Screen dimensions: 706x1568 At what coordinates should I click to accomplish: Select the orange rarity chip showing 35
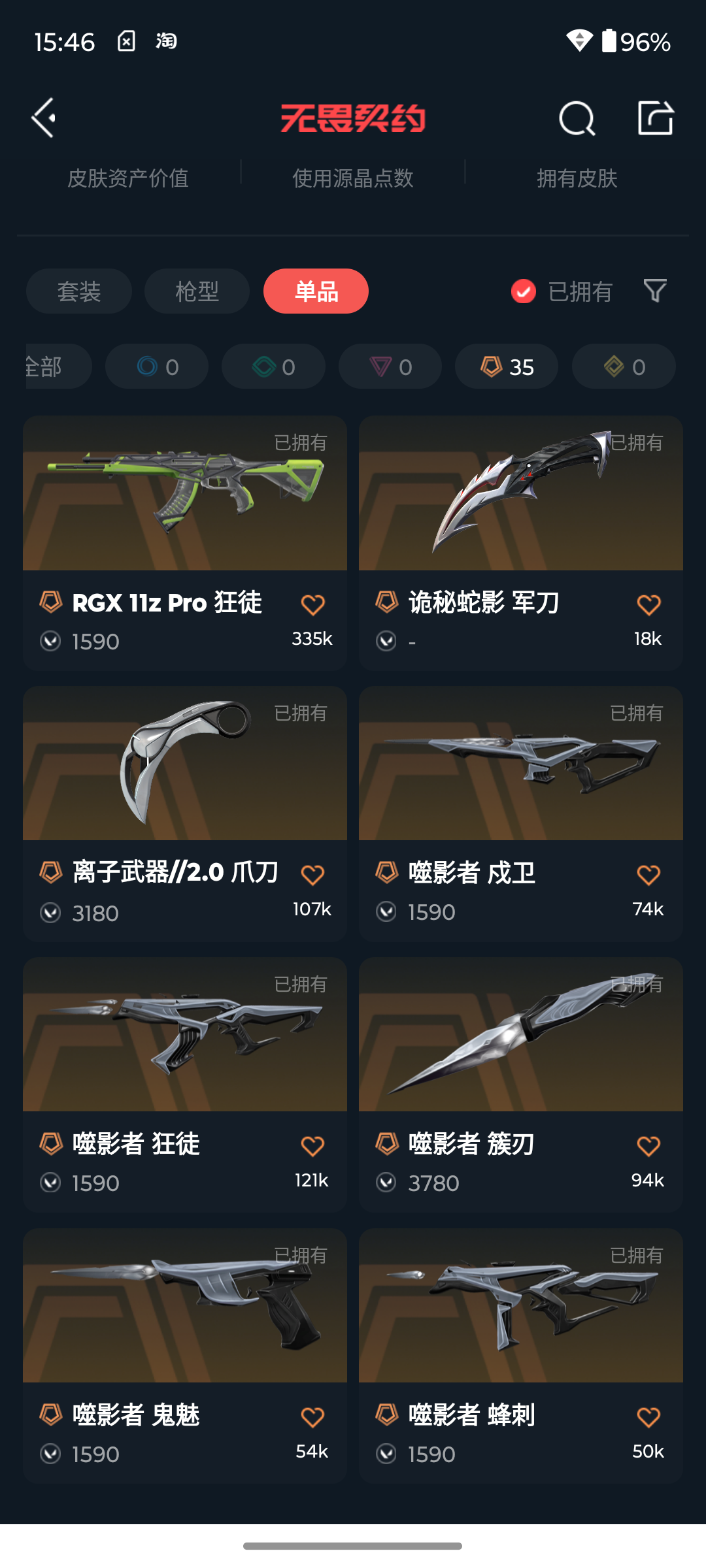[x=507, y=367]
